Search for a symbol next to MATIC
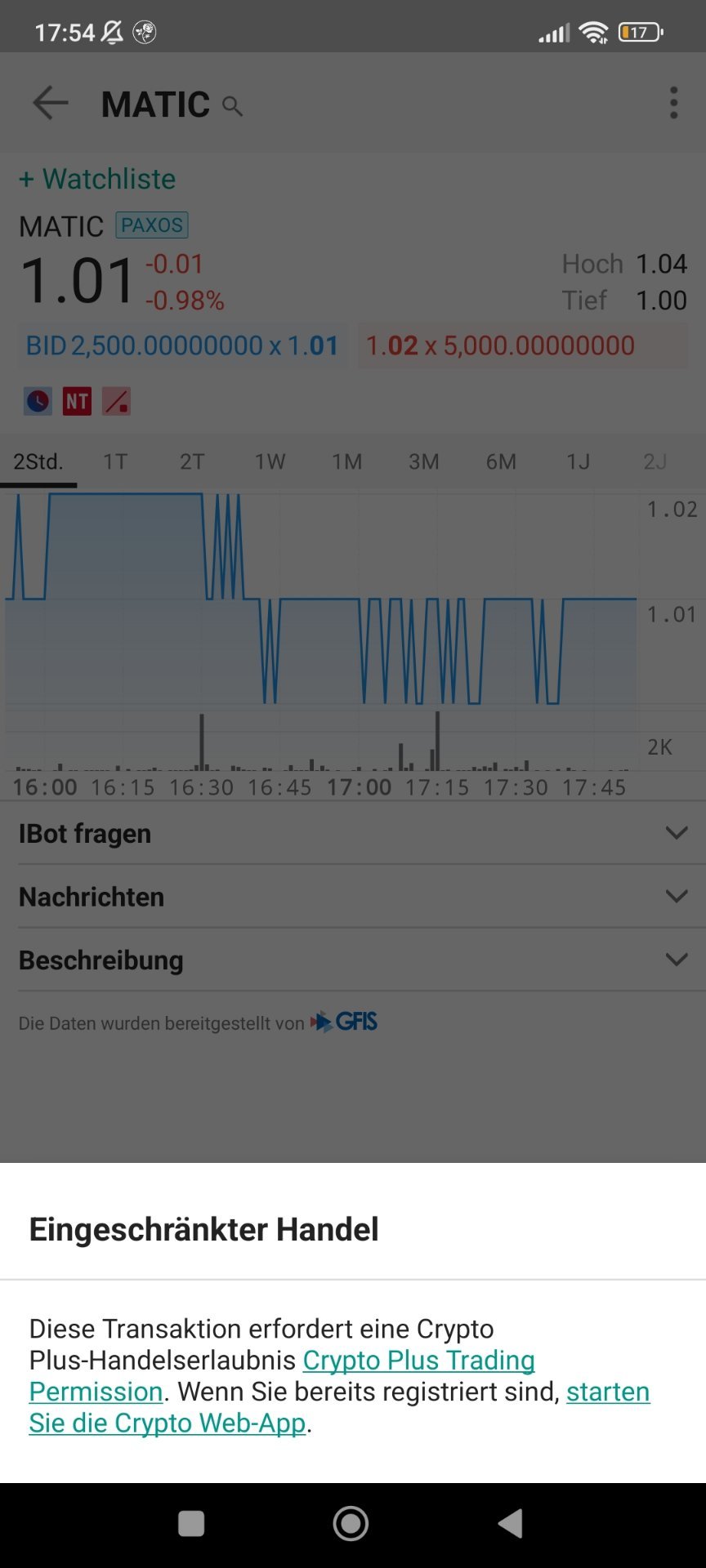 click(x=233, y=106)
